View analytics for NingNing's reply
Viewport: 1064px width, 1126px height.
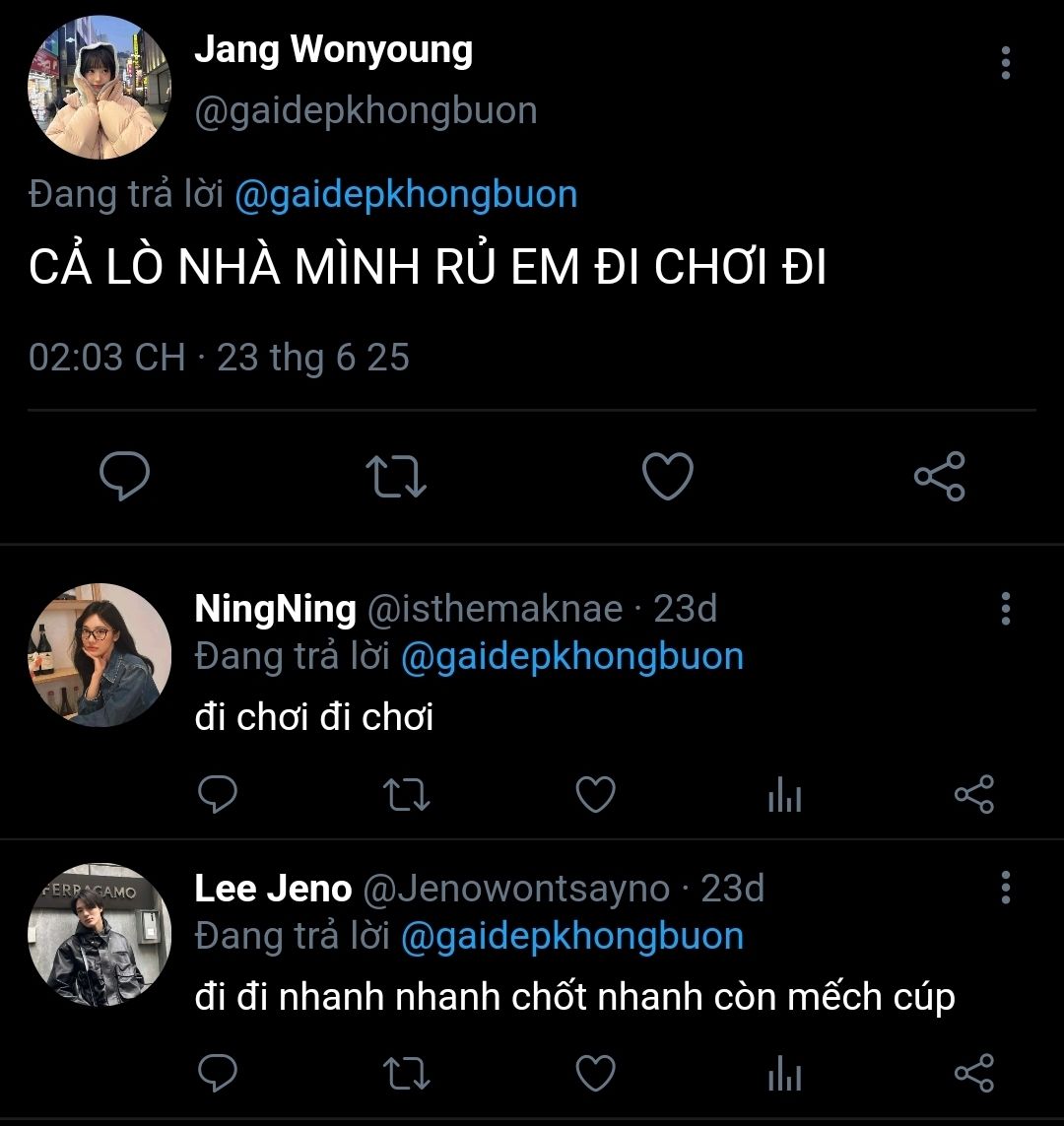[784, 796]
